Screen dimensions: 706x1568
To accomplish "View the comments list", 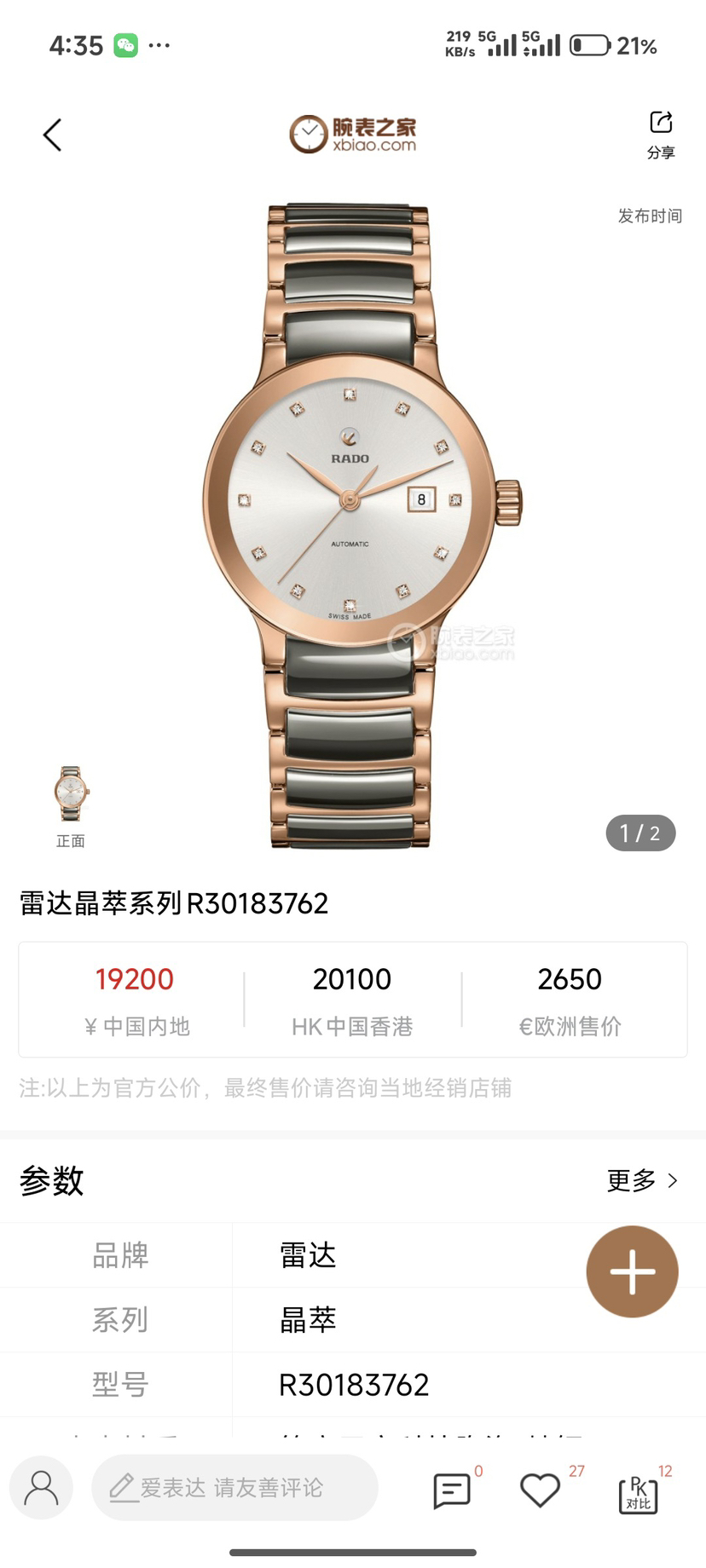I will tap(452, 1490).
